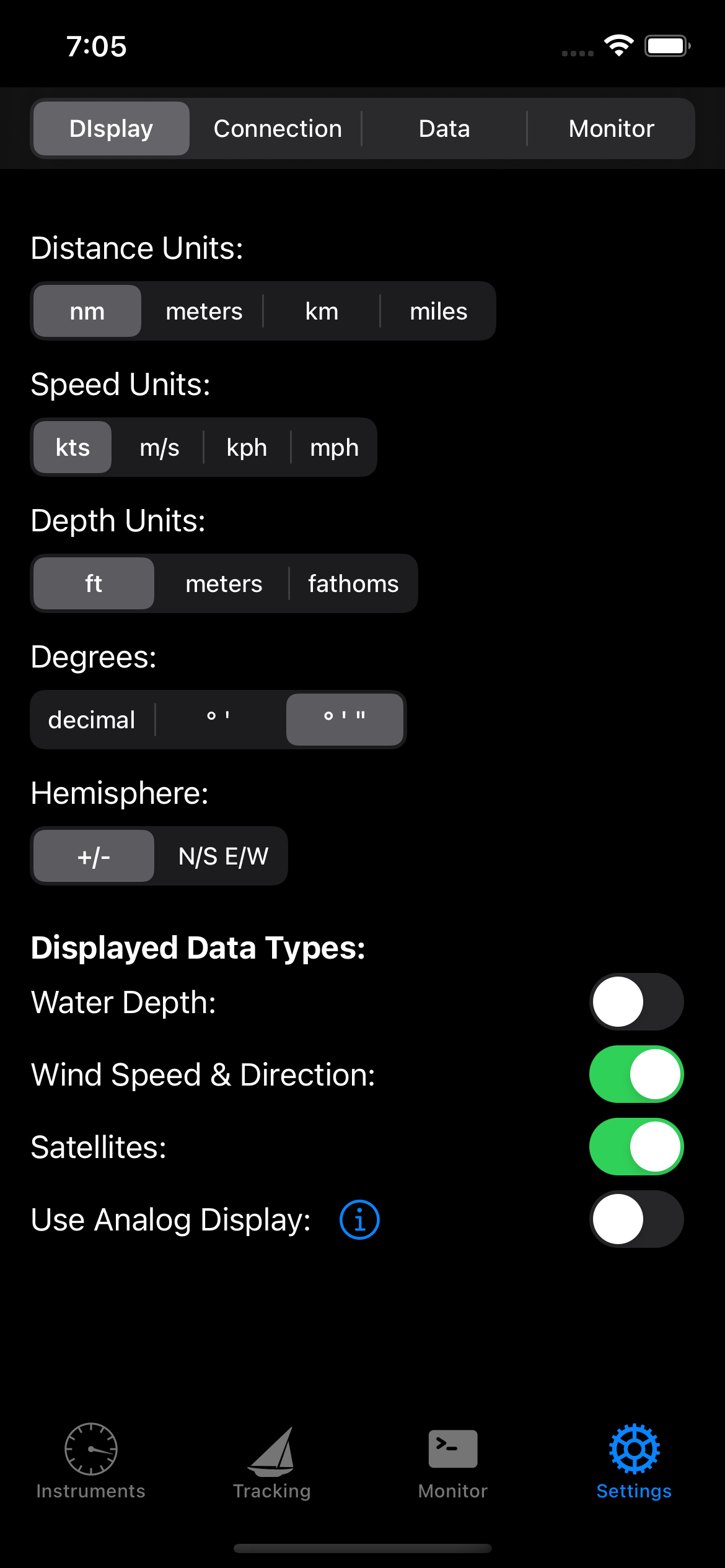Viewport: 725px width, 1568px height.
Task: Turn off Wind Speed & Direction
Action: point(636,1074)
